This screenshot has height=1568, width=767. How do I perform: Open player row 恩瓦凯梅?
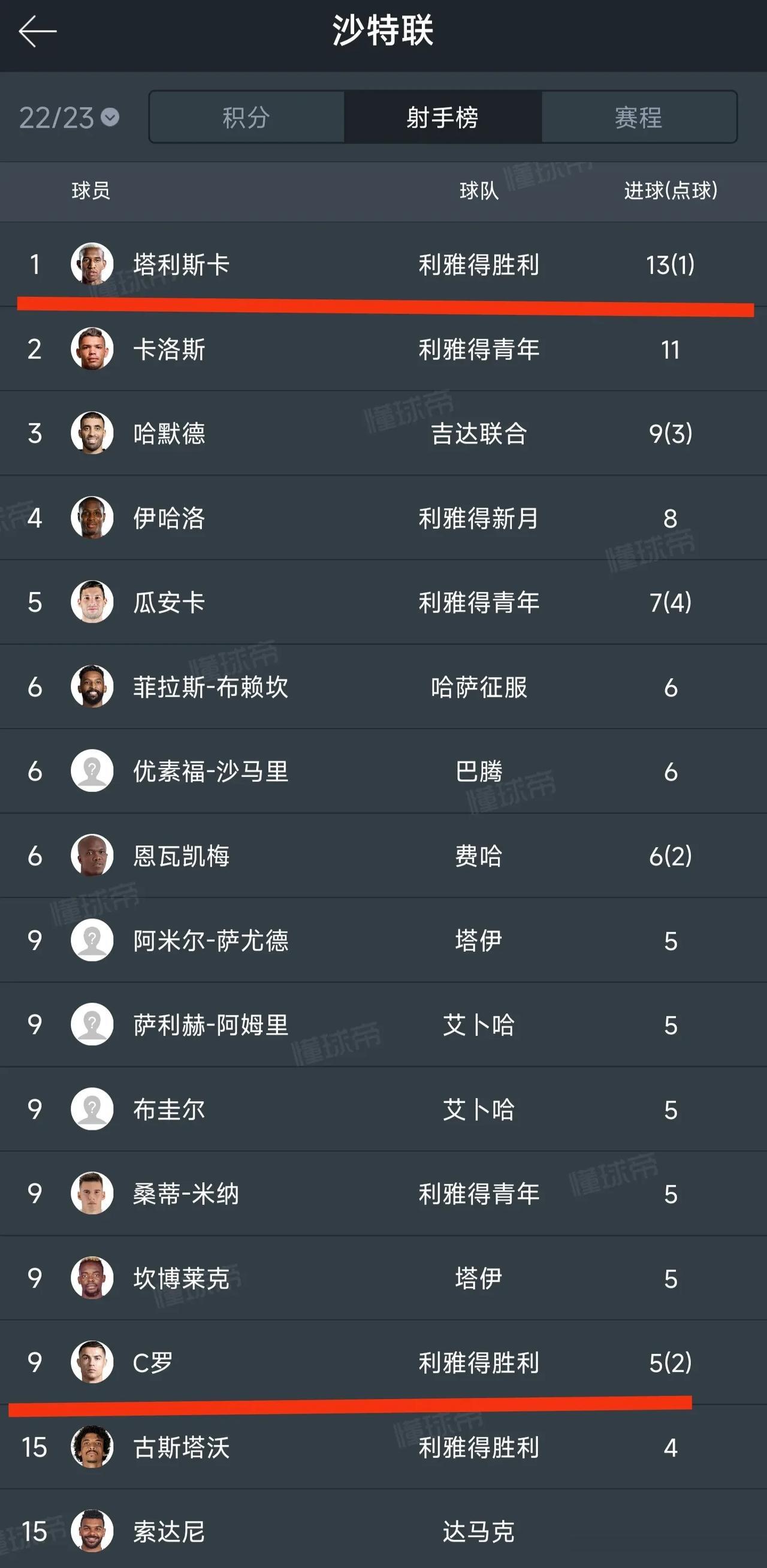383,856
